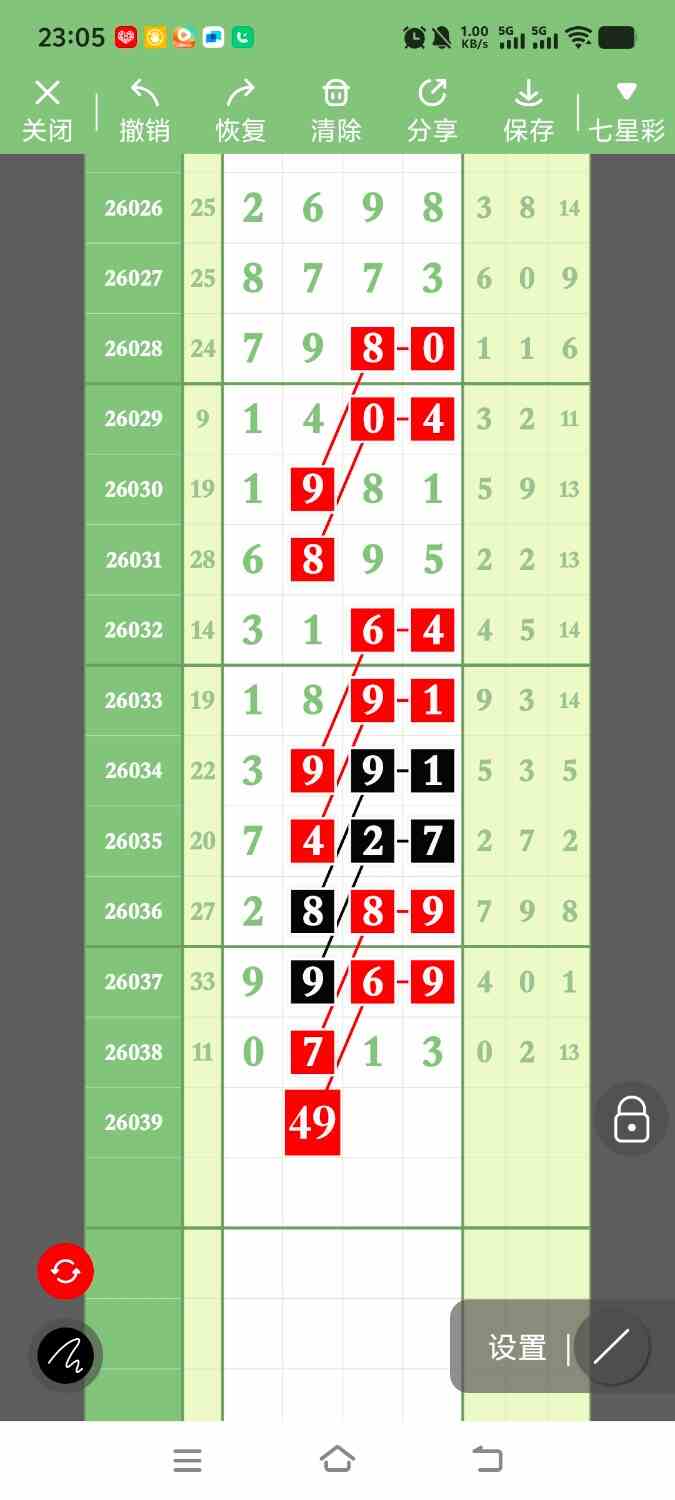
Task: Select the straight line drawing tool
Action: 611,1348
